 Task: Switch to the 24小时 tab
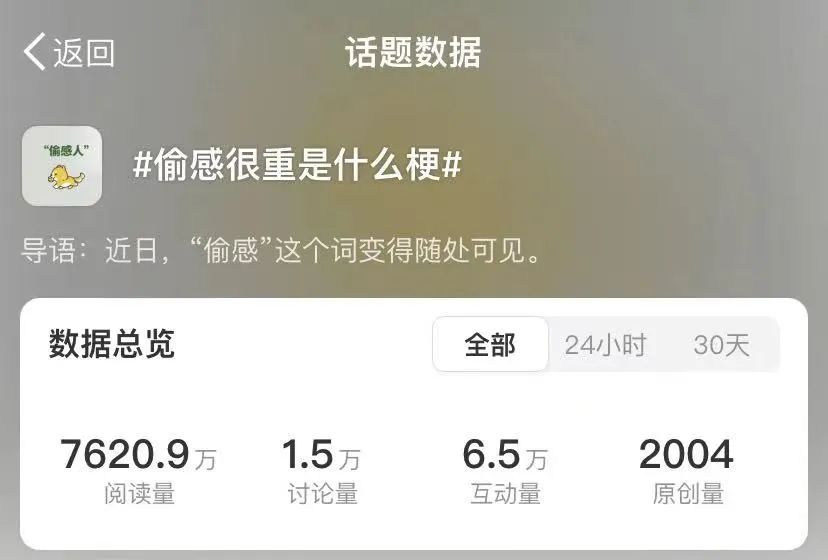605,345
